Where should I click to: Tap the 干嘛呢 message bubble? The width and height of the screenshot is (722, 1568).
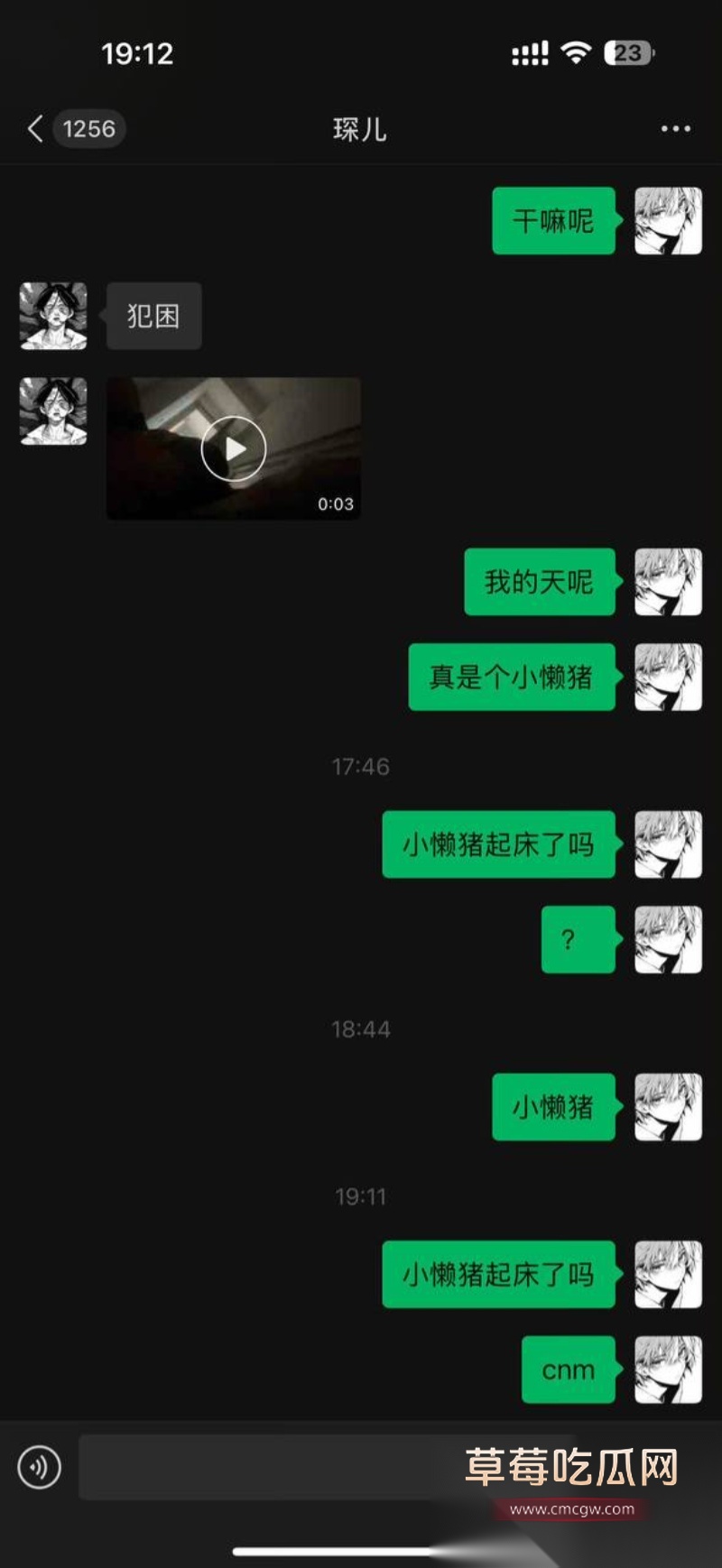click(x=553, y=223)
